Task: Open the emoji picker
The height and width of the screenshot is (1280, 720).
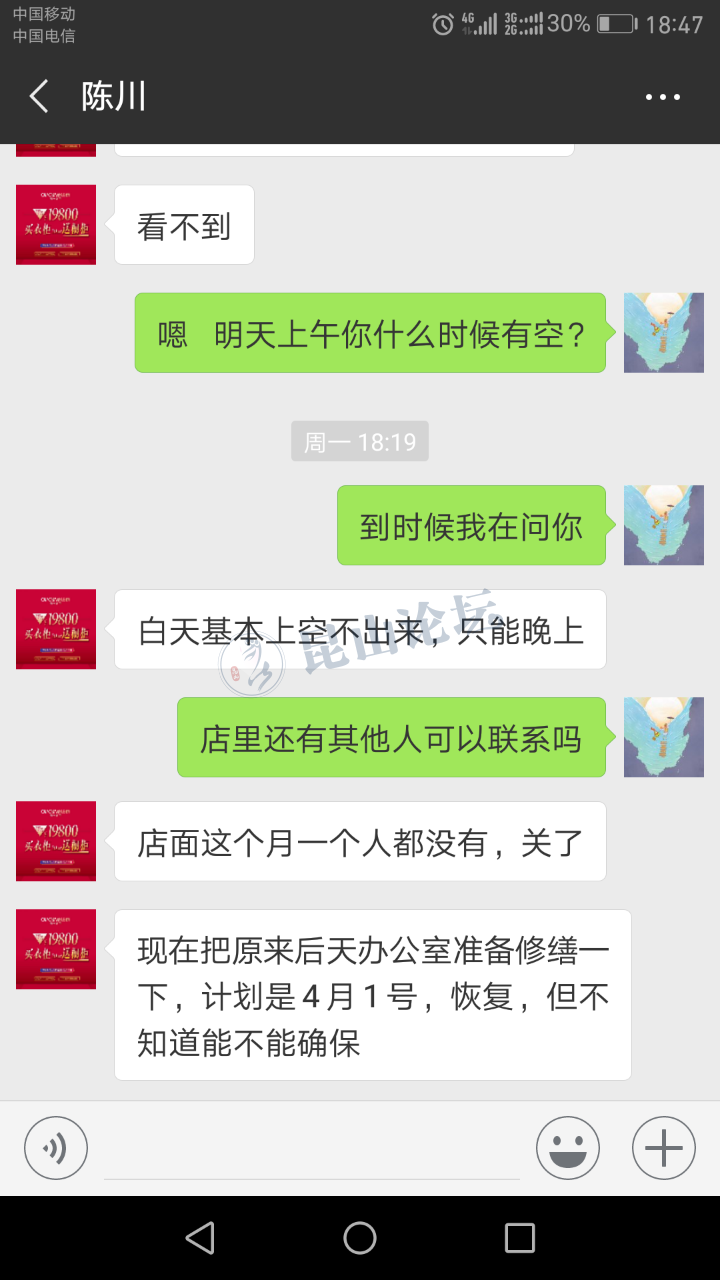Action: click(568, 1148)
